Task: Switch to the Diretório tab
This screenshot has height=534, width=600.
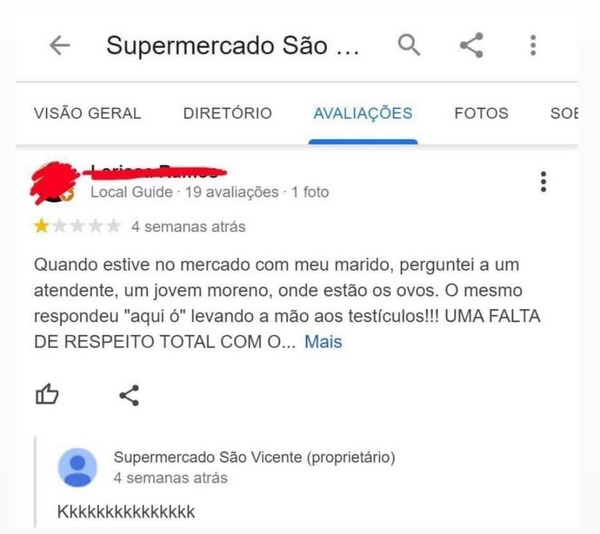Action: pos(227,113)
